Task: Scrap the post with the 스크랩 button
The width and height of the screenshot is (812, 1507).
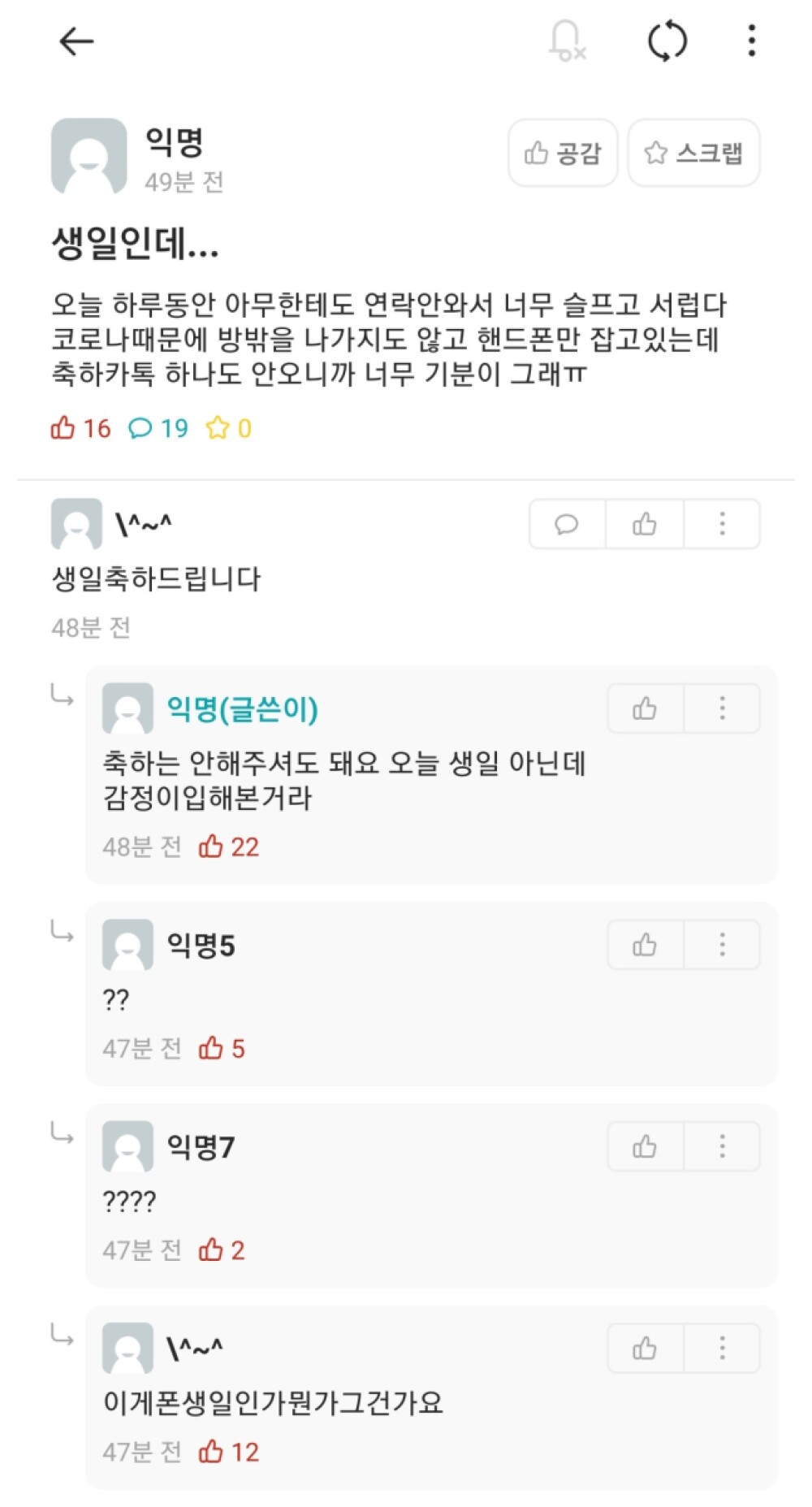Action: [x=693, y=153]
